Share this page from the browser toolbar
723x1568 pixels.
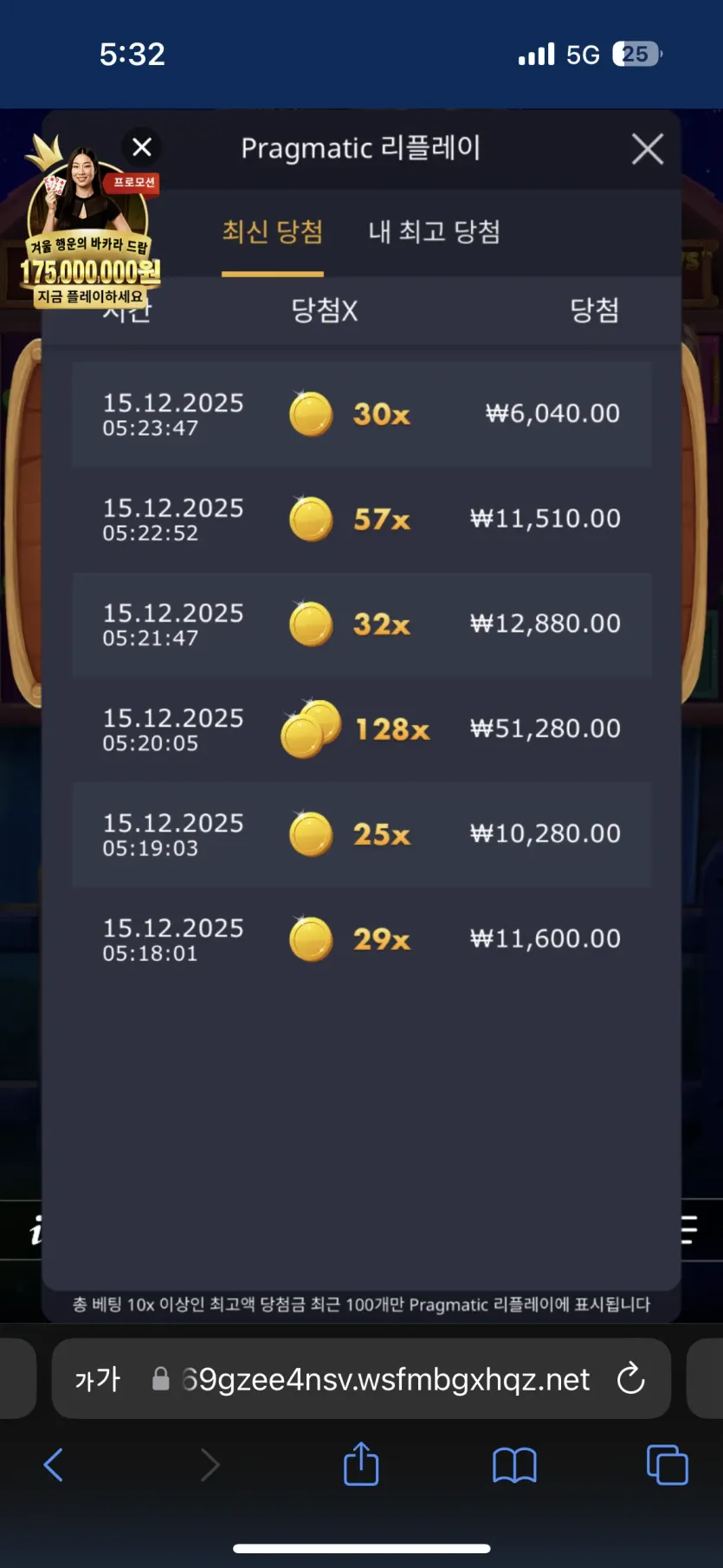click(361, 1464)
